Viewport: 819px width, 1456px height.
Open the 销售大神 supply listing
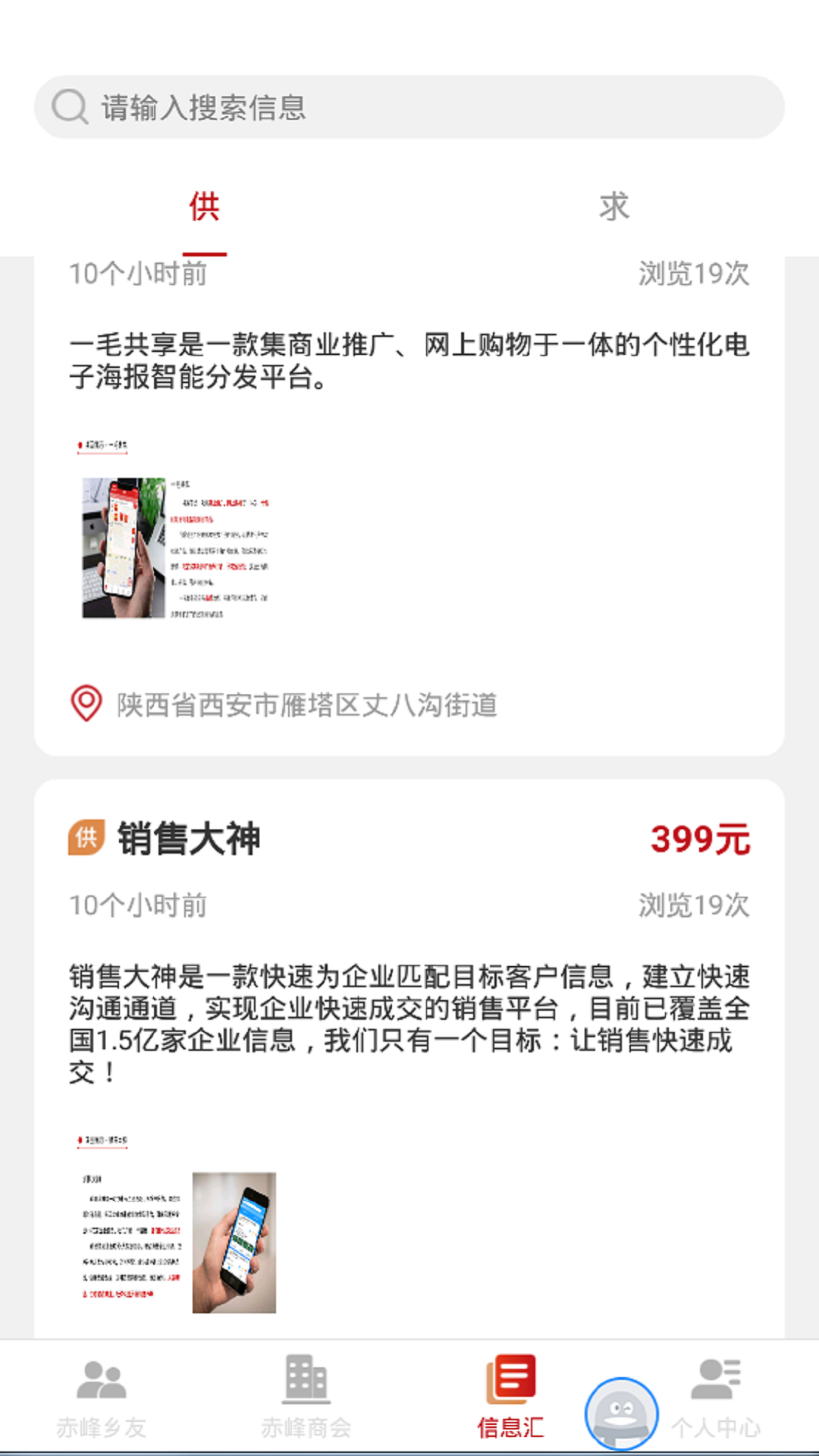coord(189,839)
